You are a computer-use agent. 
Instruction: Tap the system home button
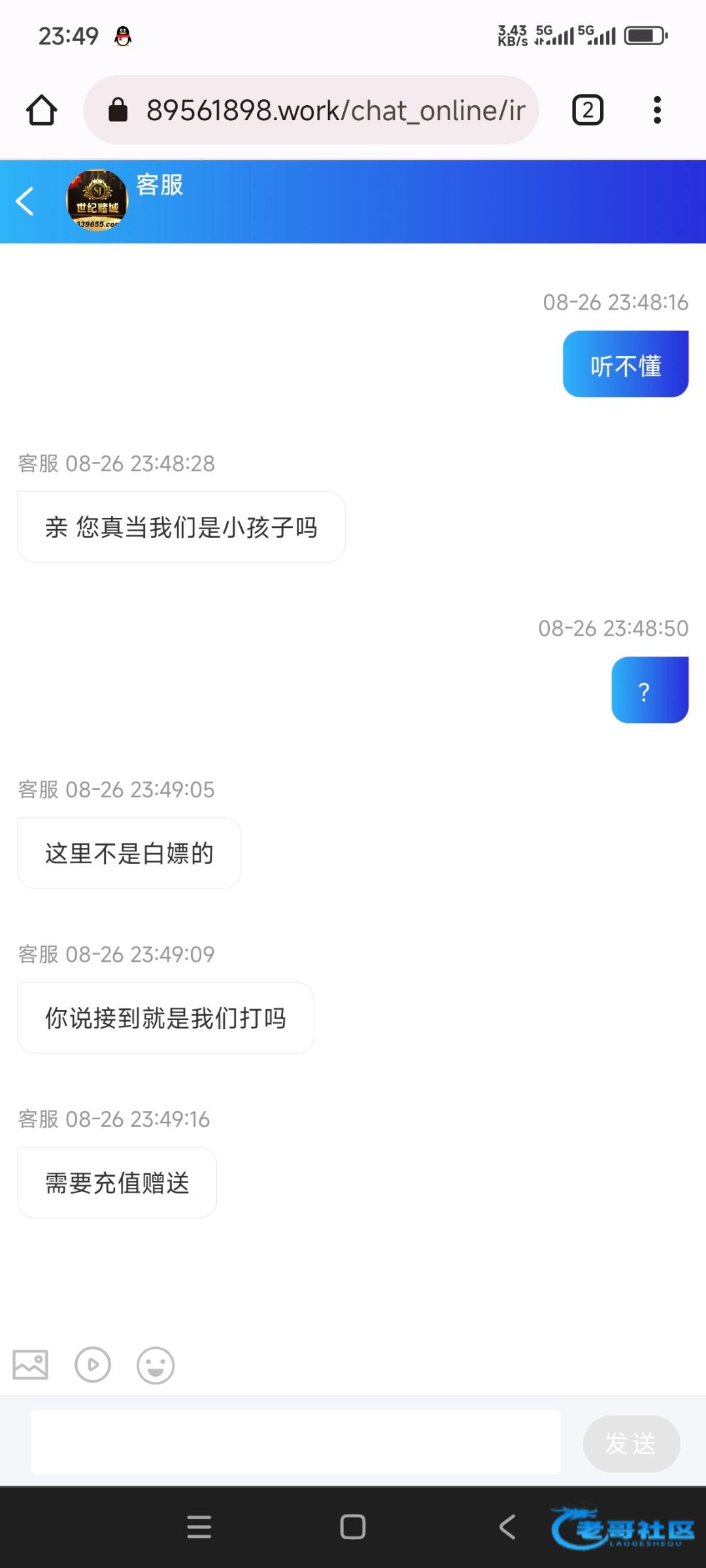353,1527
